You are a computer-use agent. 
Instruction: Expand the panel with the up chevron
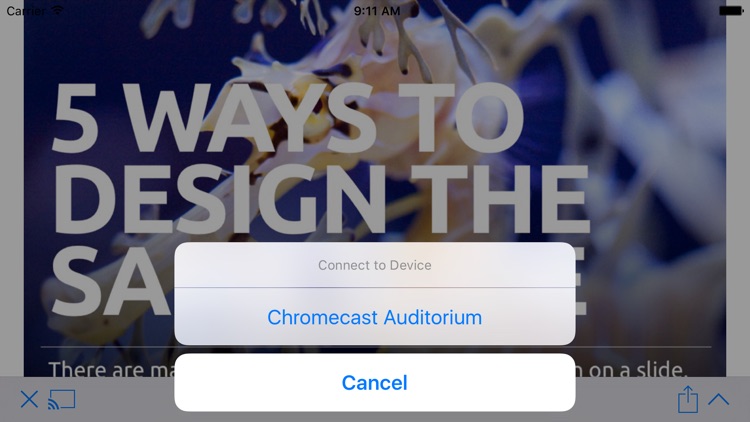pyautogui.click(x=718, y=399)
